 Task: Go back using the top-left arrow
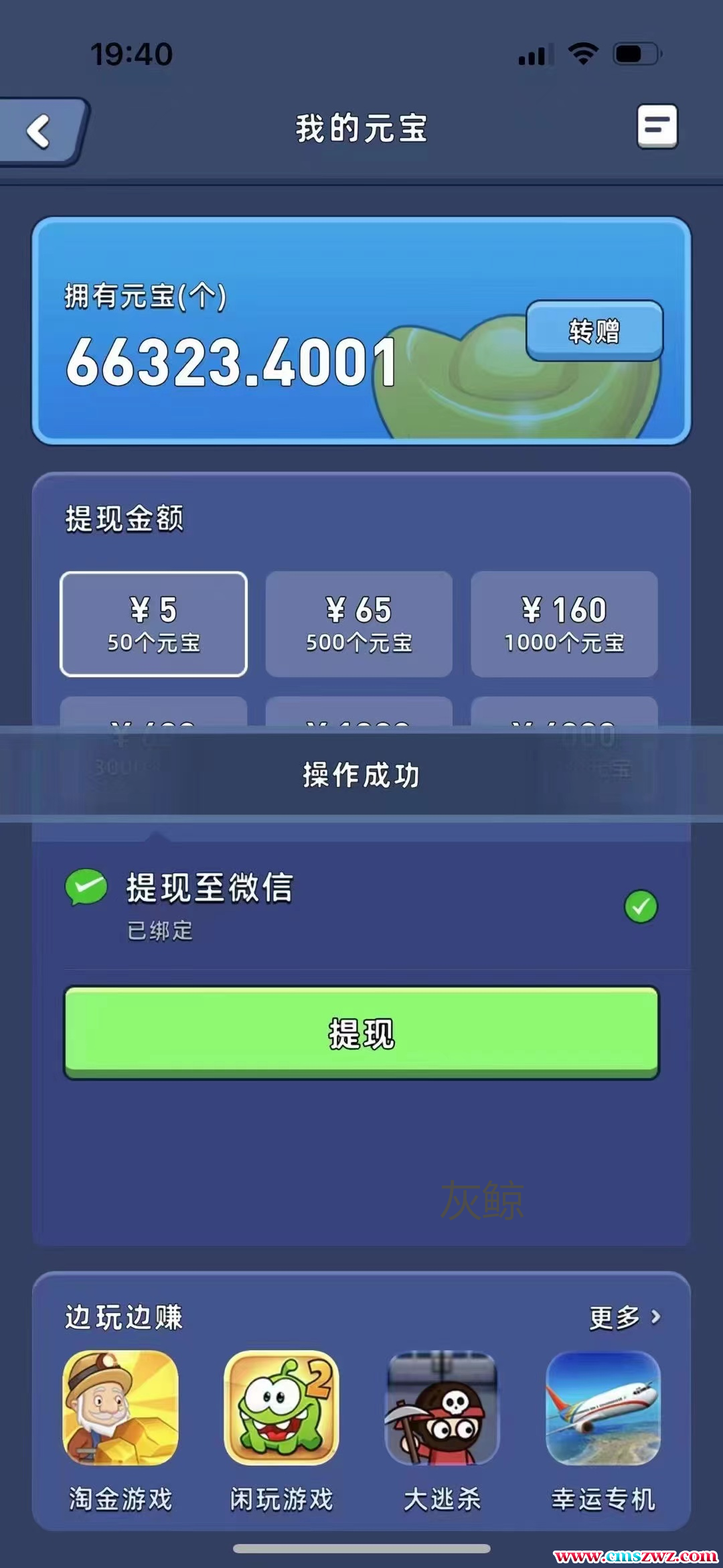tap(40, 131)
